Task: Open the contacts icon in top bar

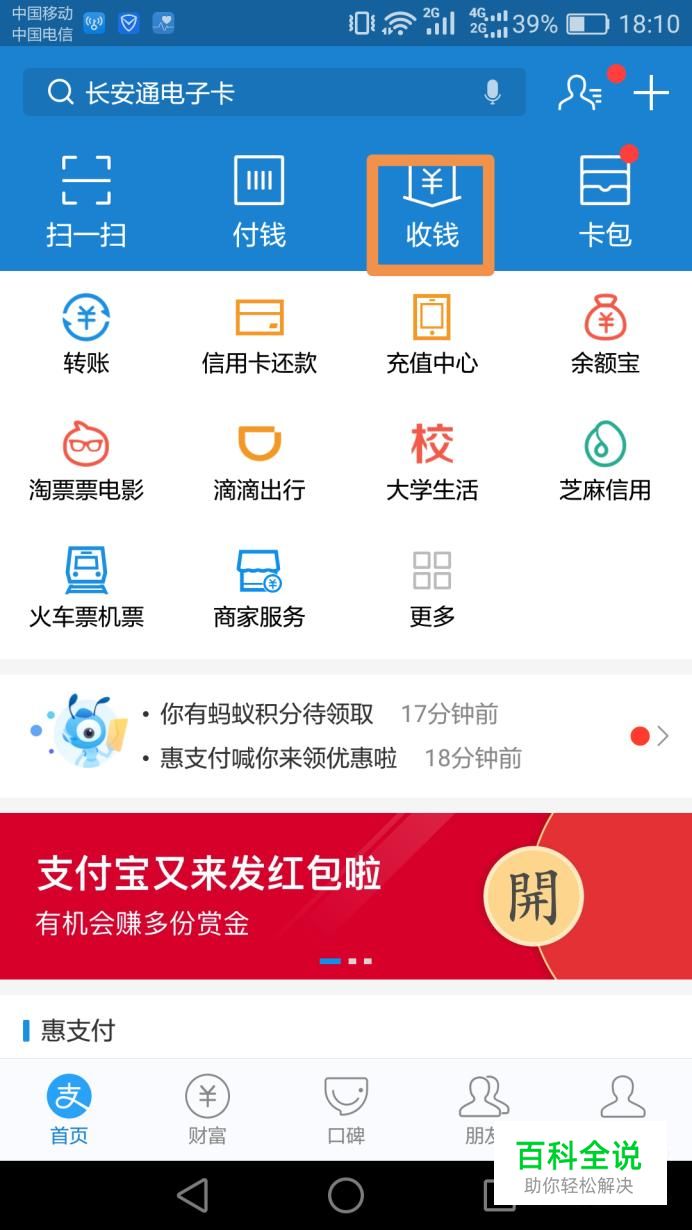Action: click(x=580, y=93)
